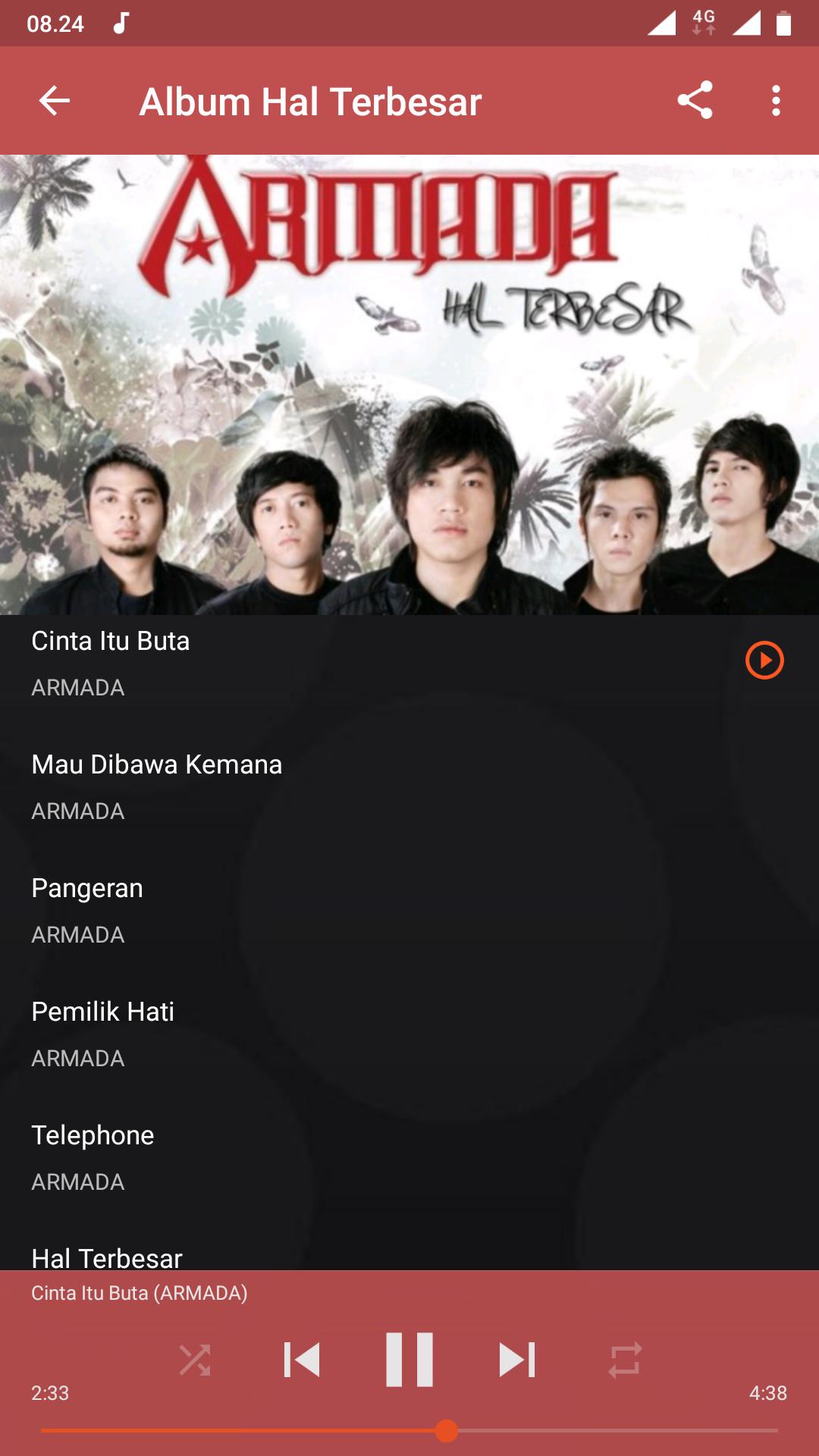This screenshot has height=1456, width=819.
Task: Go back using the arrow icon
Action: (x=55, y=101)
